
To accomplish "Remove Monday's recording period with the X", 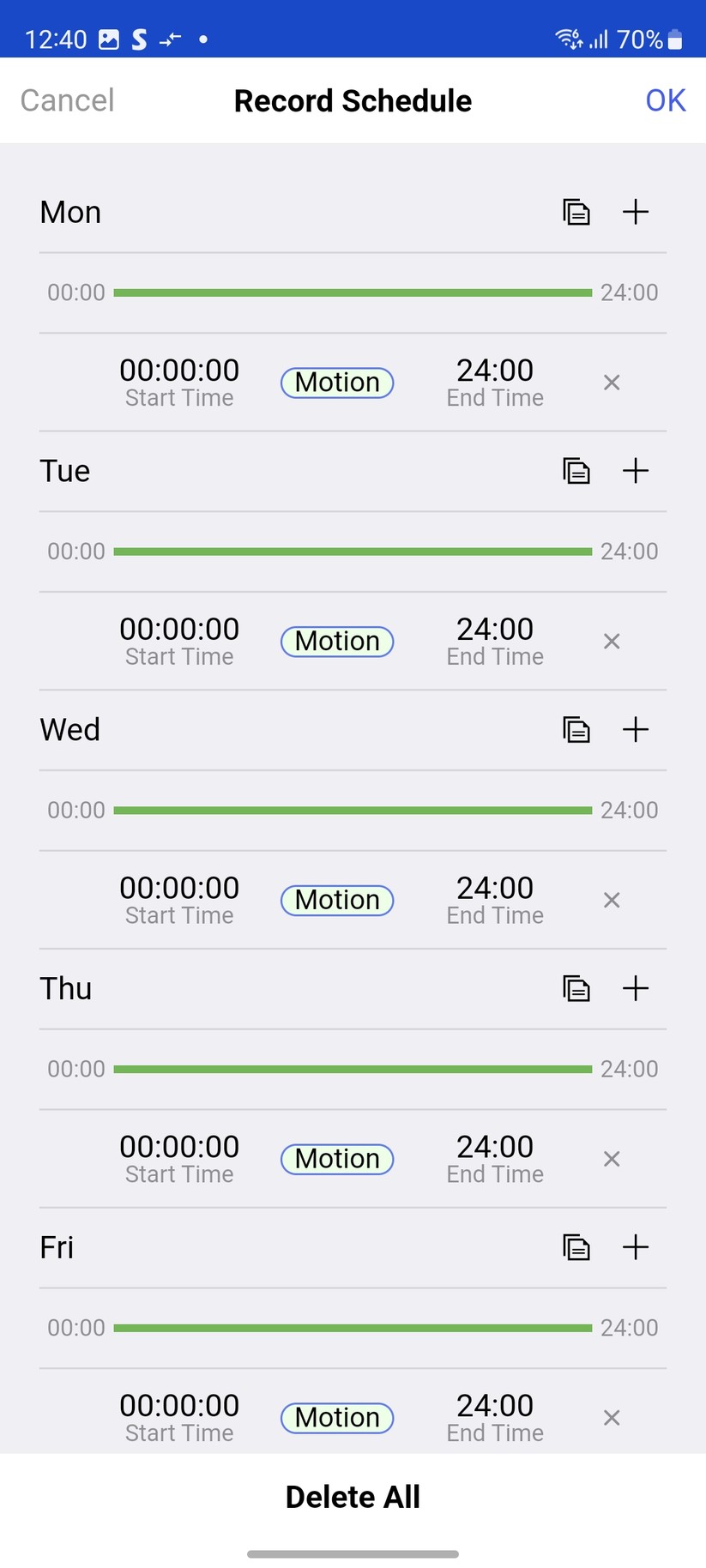I will [612, 383].
